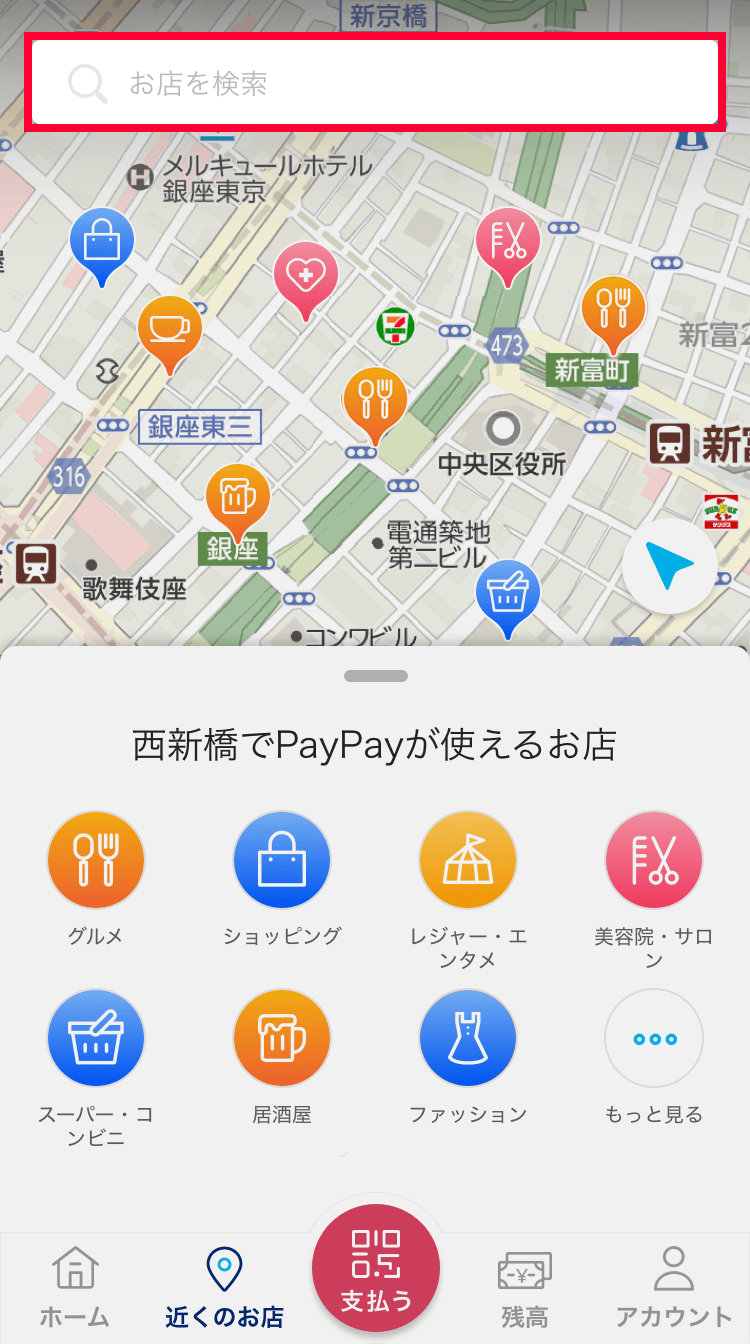Open the 近くのお店 tab
This screenshot has height=1344, width=750.
point(224,1287)
